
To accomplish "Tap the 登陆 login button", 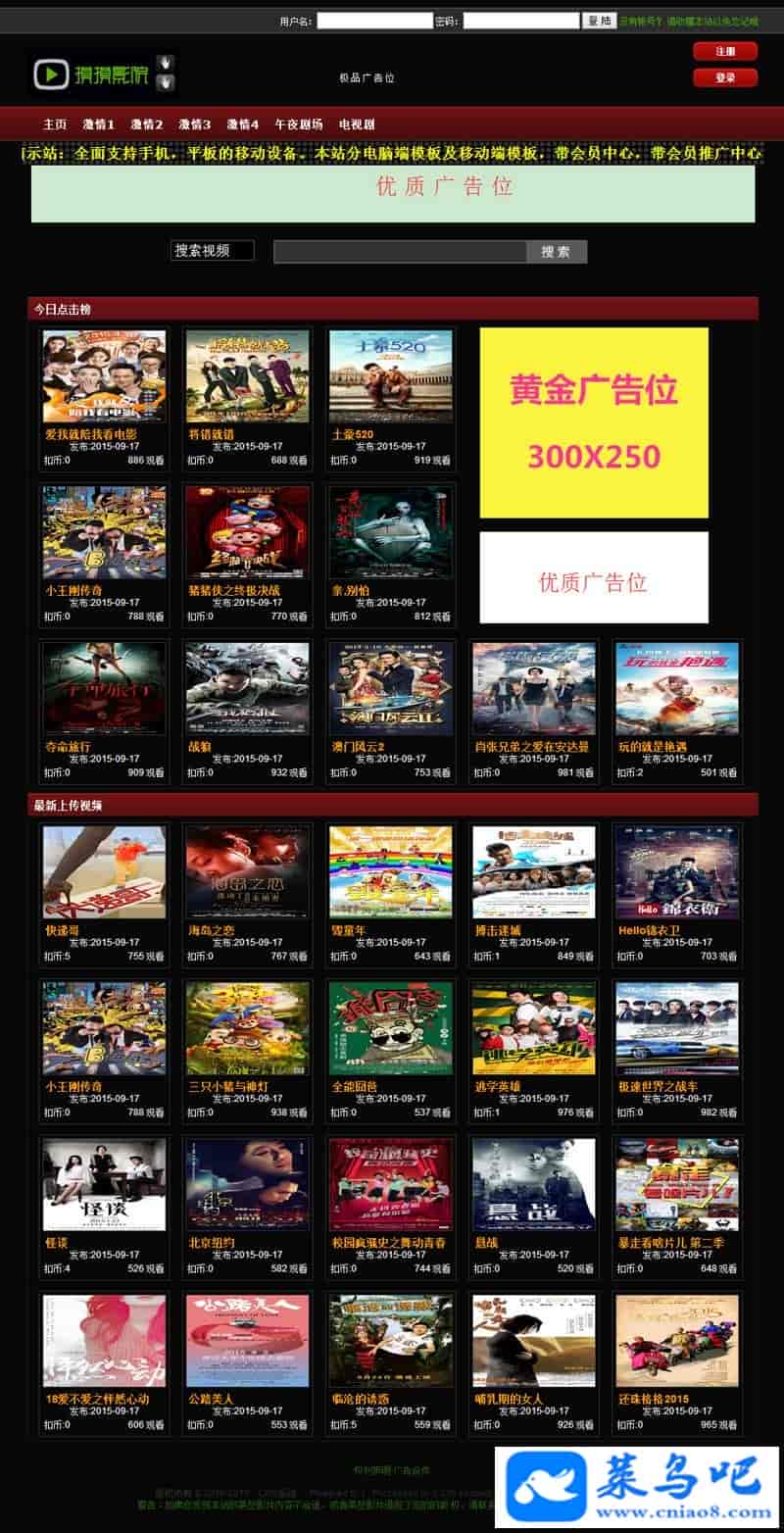I will pyautogui.click(x=600, y=21).
